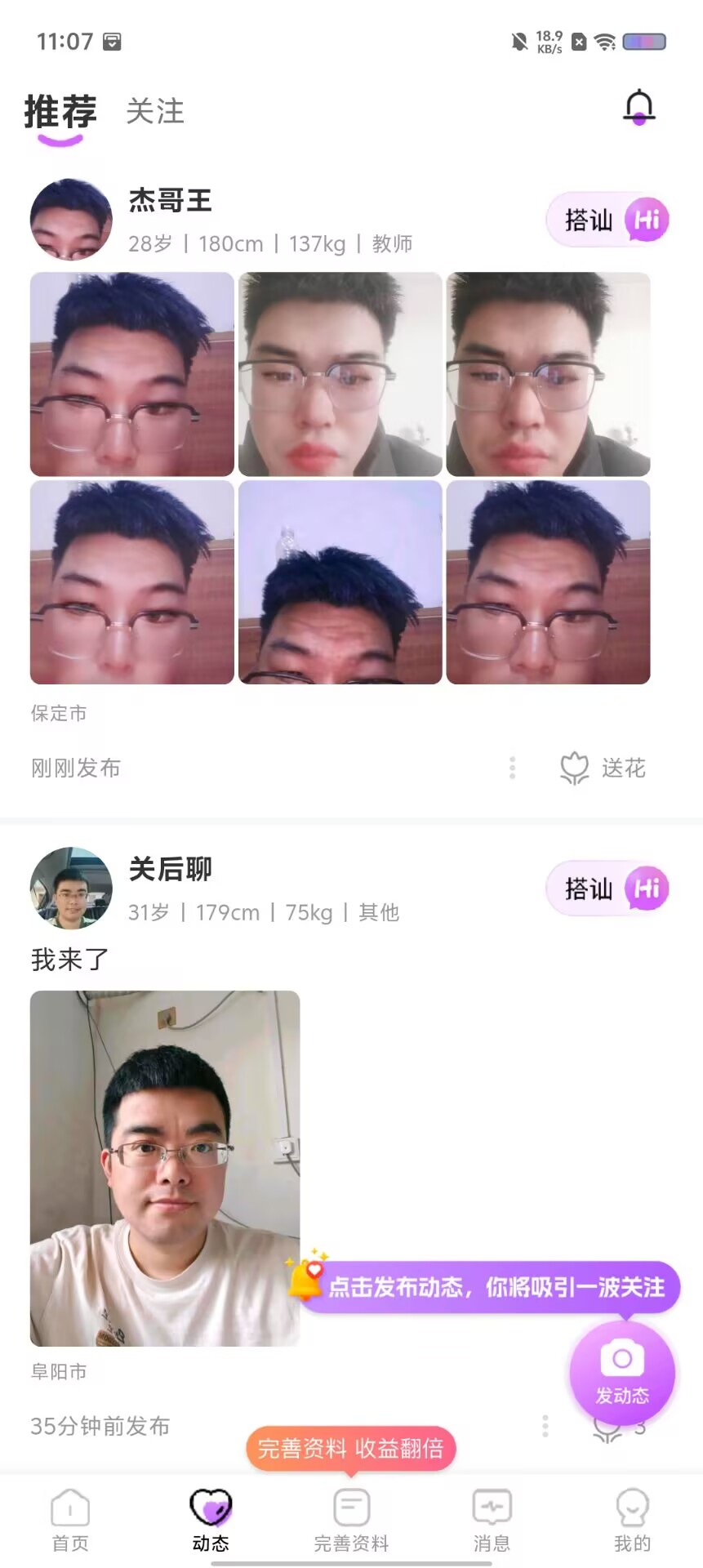This screenshot has height=1568, width=703.
Task: Tap the 动态 bottom tab
Action: click(x=211, y=1520)
